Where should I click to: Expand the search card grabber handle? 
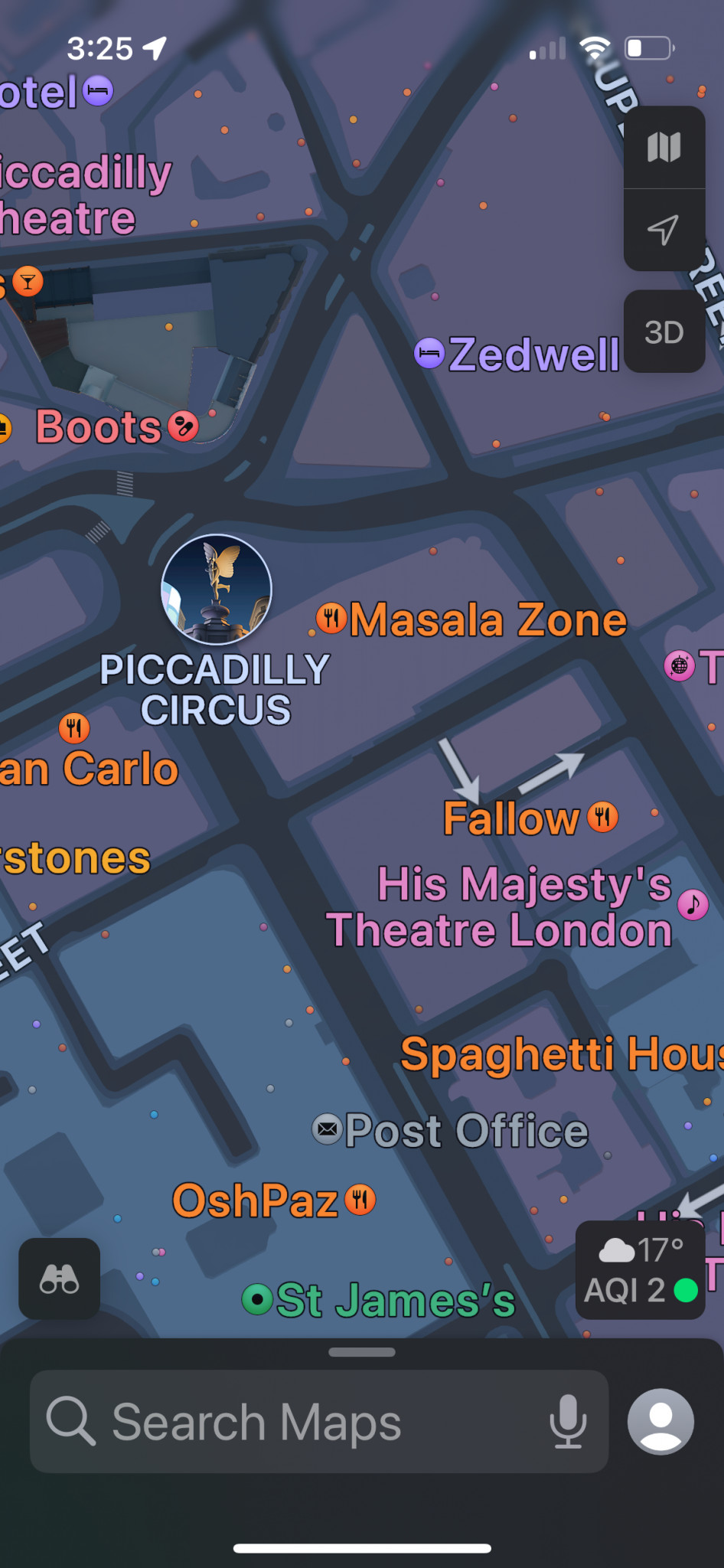[362, 1352]
